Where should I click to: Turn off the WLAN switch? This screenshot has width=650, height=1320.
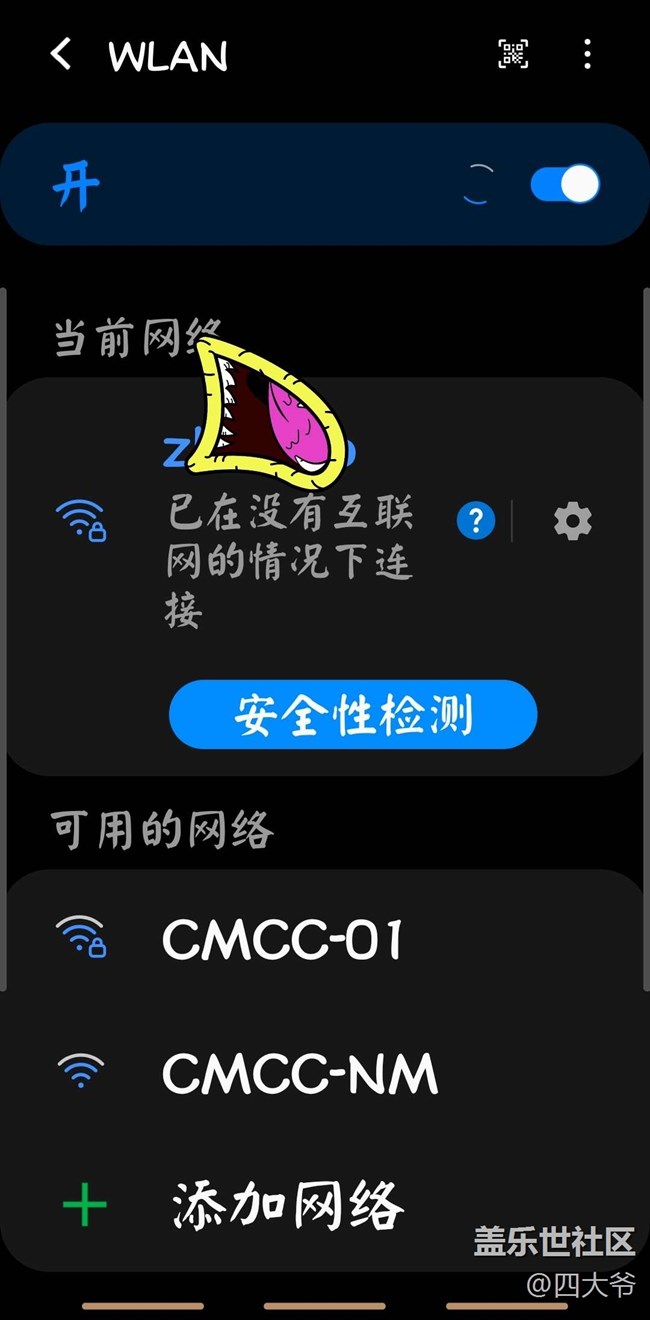(565, 185)
